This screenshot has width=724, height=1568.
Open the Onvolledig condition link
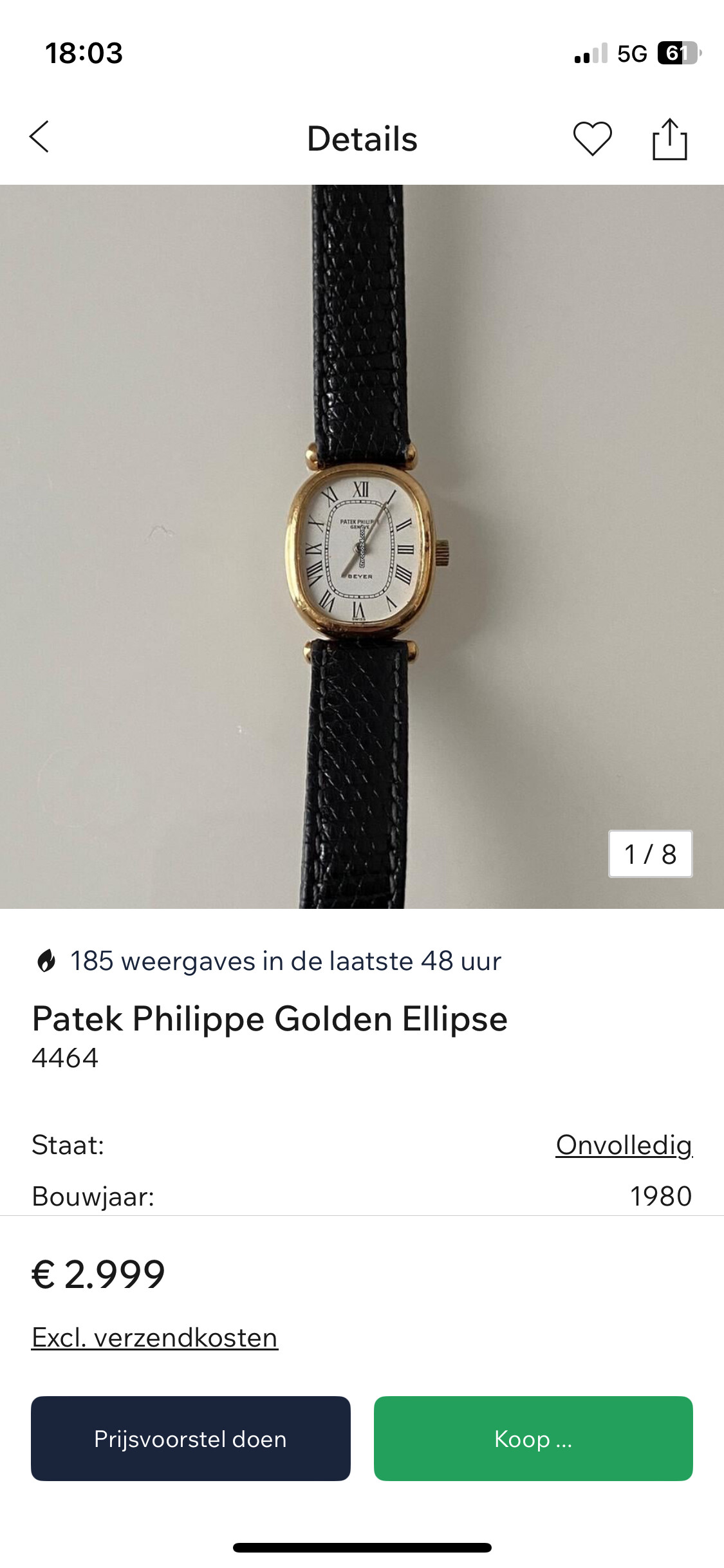coord(624,1145)
